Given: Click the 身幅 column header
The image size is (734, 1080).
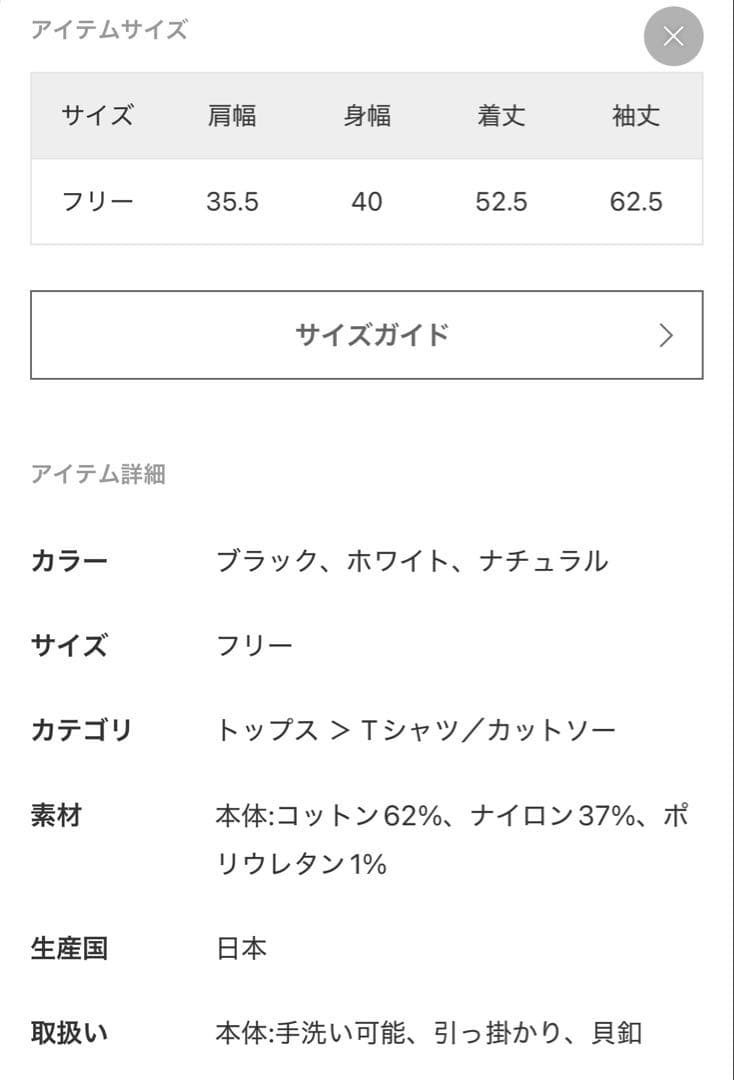Looking at the screenshot, I should [367, 116].
